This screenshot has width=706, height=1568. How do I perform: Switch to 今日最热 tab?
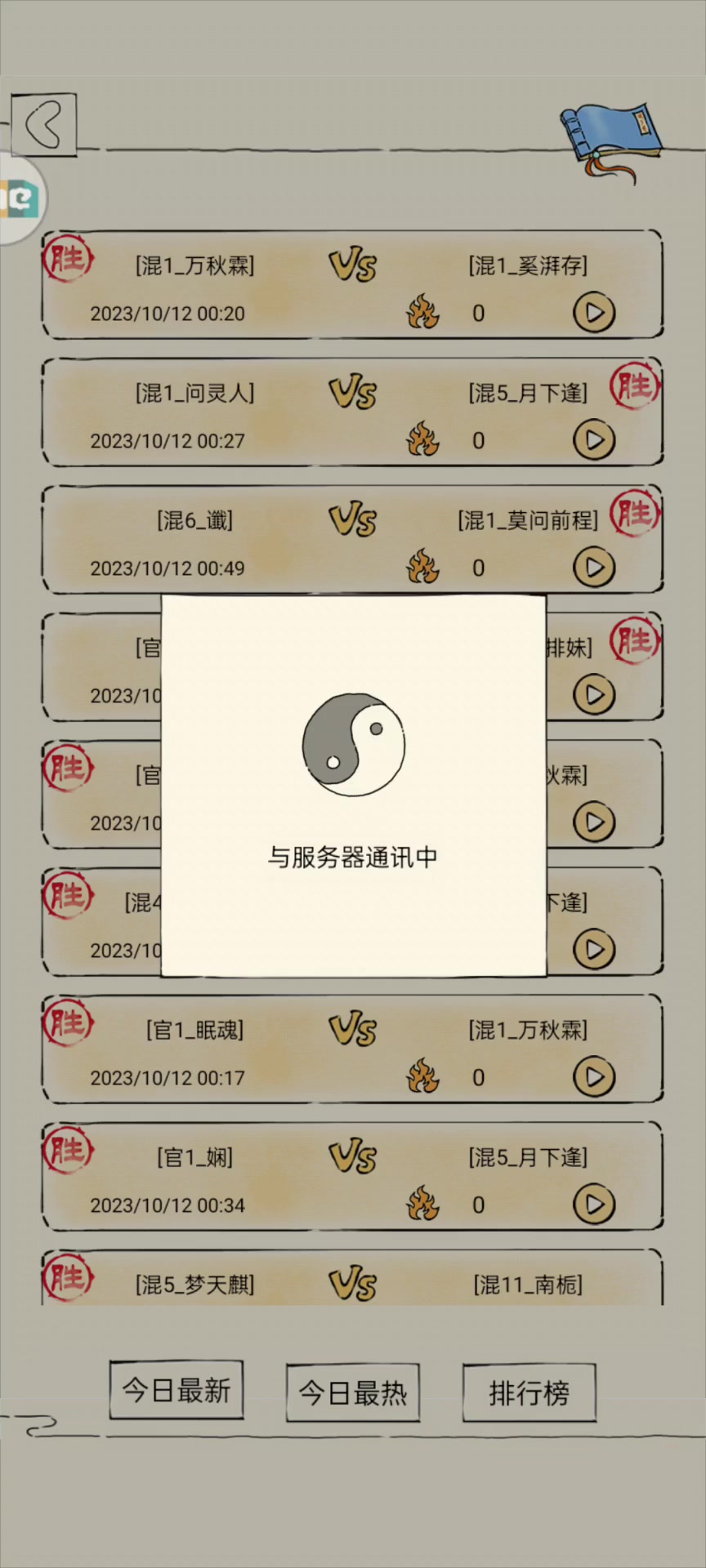tap(353, 1392)
